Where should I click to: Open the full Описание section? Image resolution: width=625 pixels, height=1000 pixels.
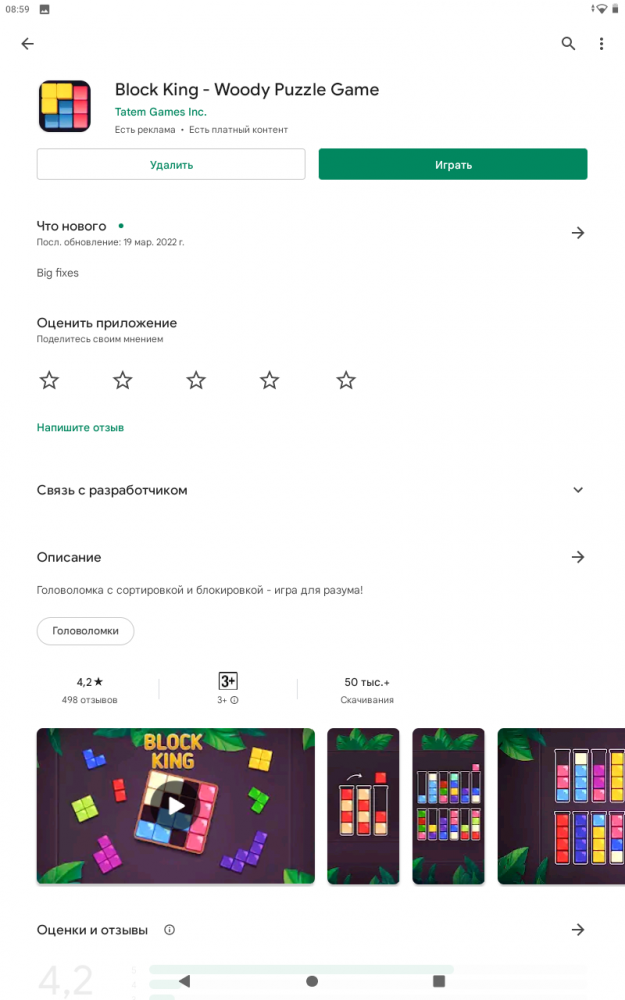(578, 557)
